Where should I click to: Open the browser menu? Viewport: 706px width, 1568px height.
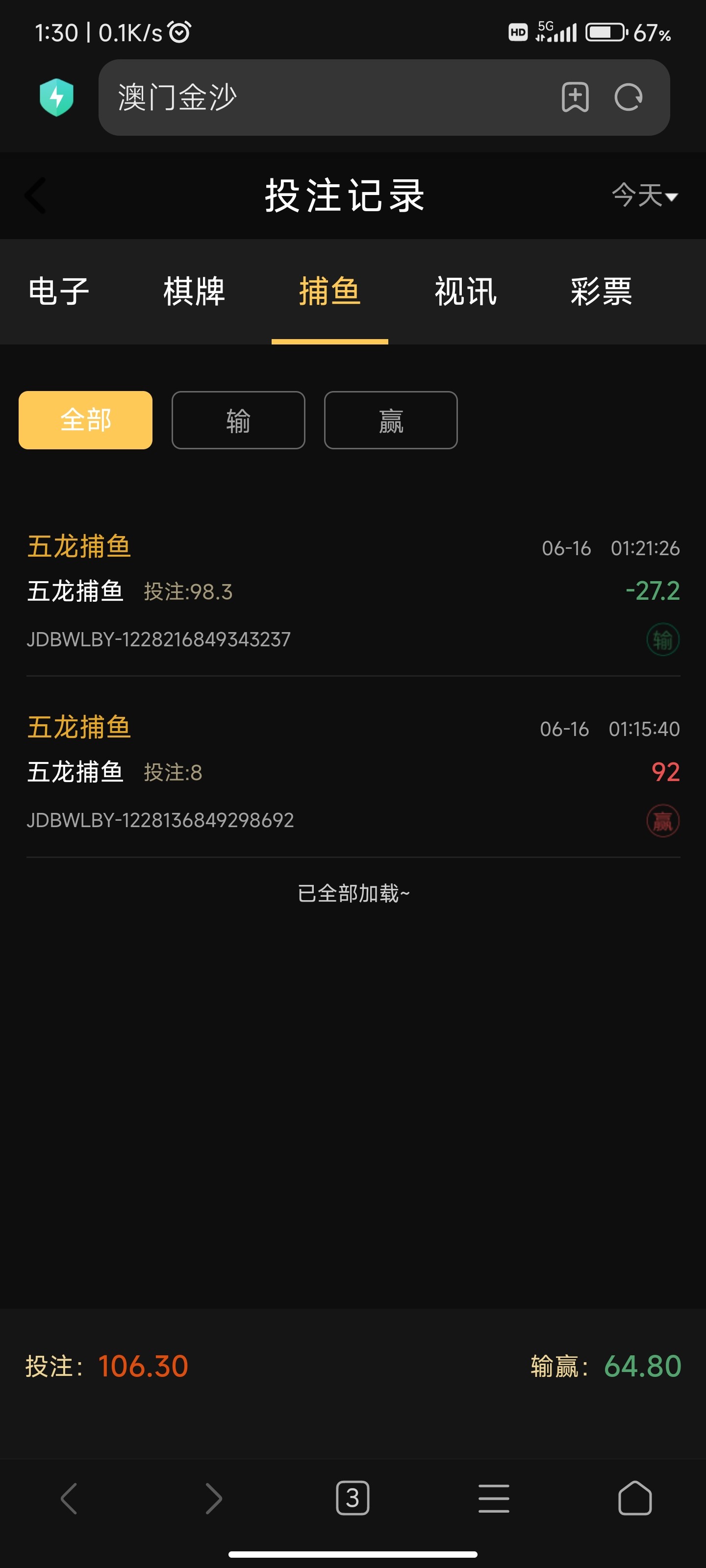[x=493, y=1498]
